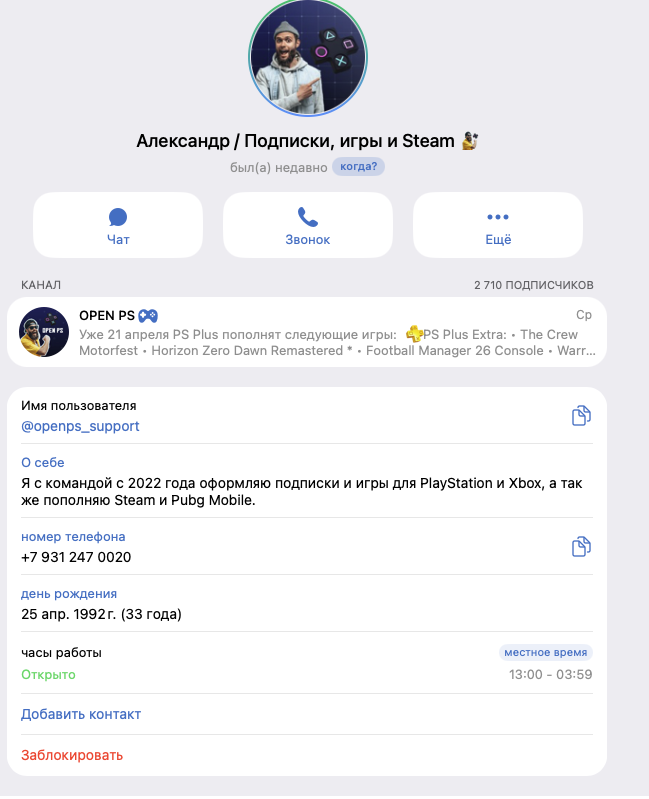Open the OPEN PS channel
649x799 pixels.
306,332
